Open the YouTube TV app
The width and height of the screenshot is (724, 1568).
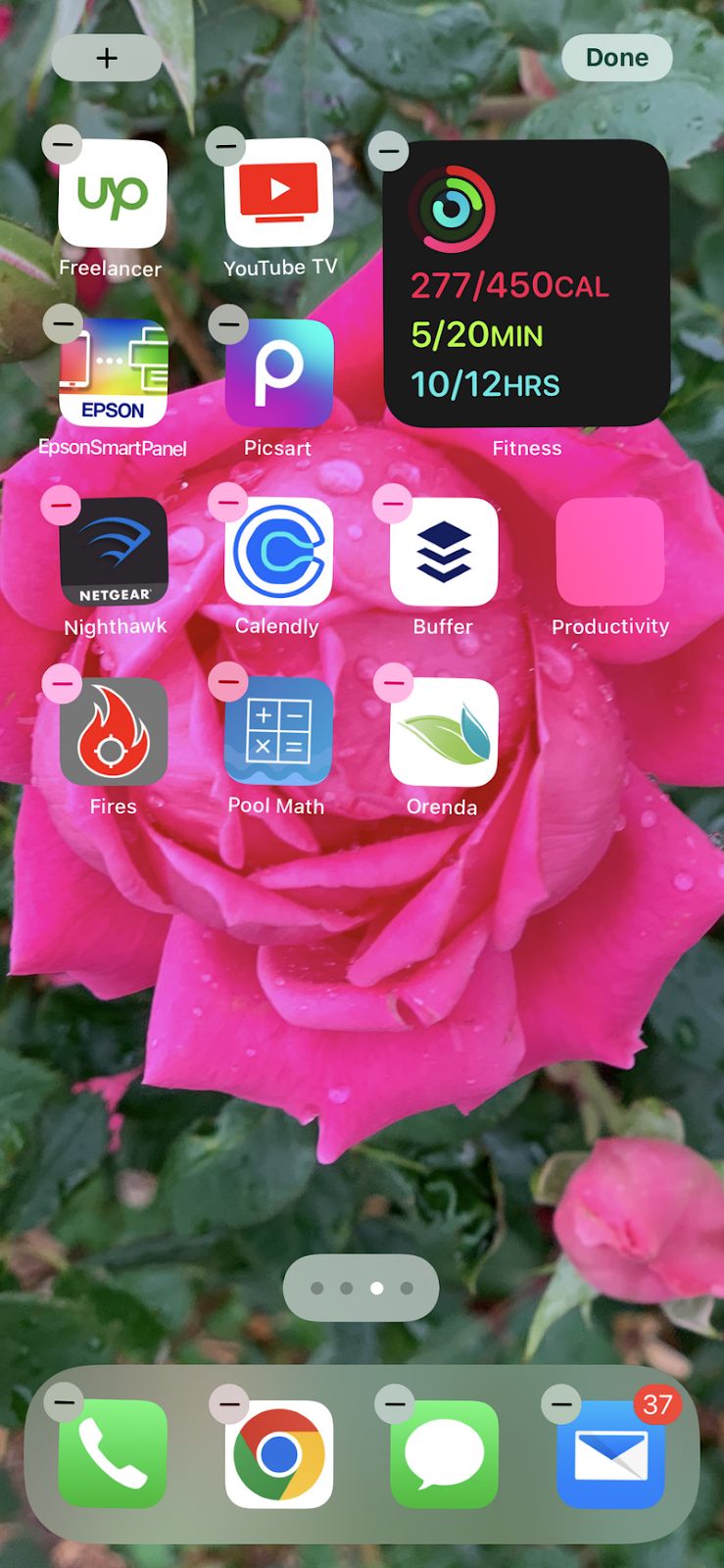(279, 193)
